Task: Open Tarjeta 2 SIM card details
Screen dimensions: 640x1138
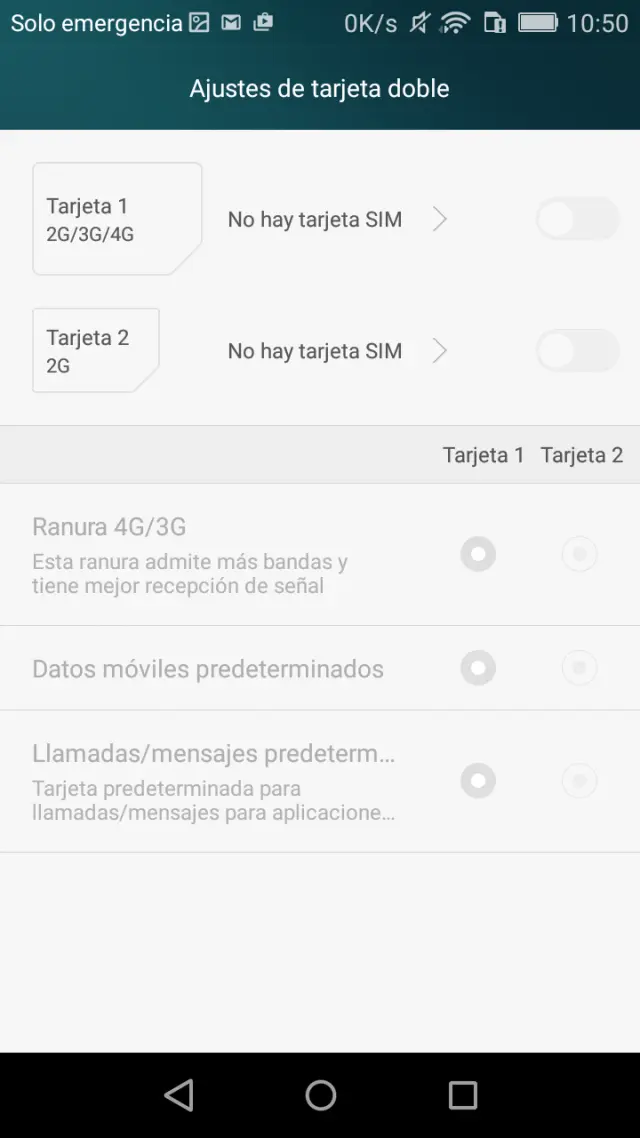Action: click(335, 351)
